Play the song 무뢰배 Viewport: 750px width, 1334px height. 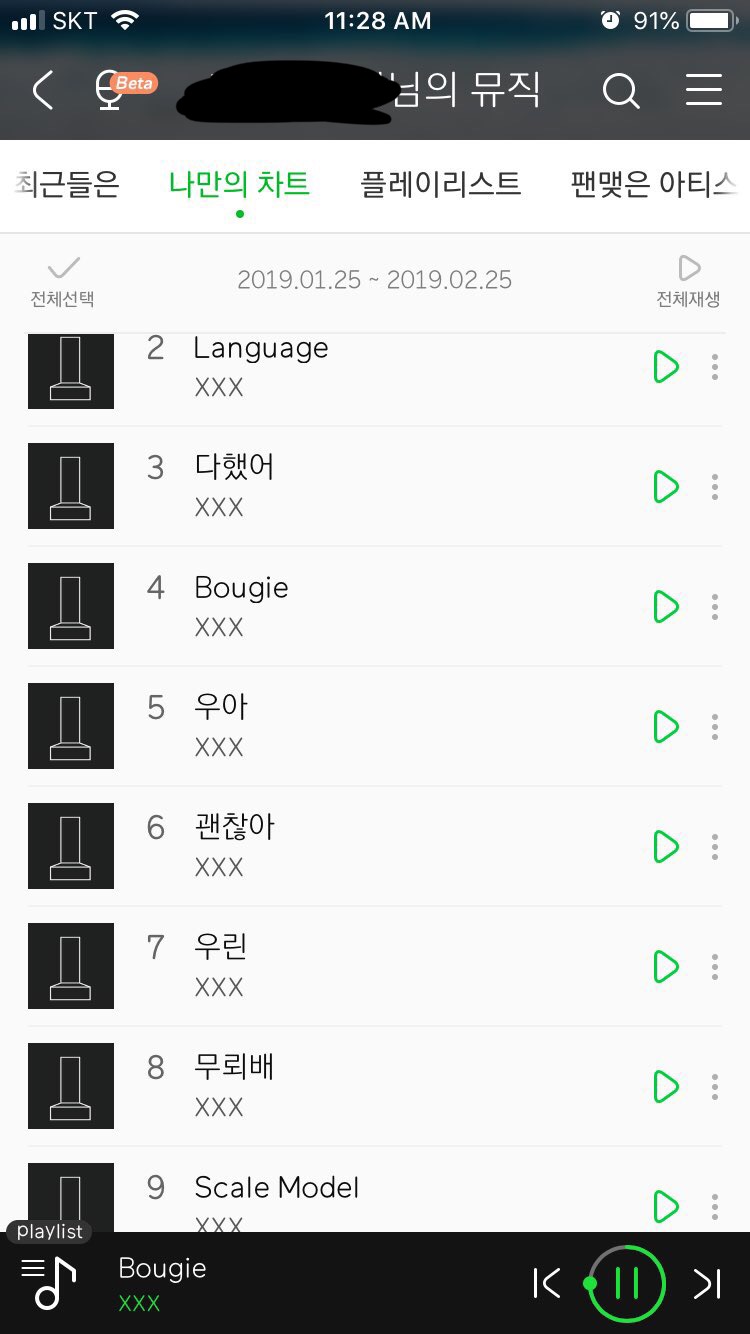666,1087
